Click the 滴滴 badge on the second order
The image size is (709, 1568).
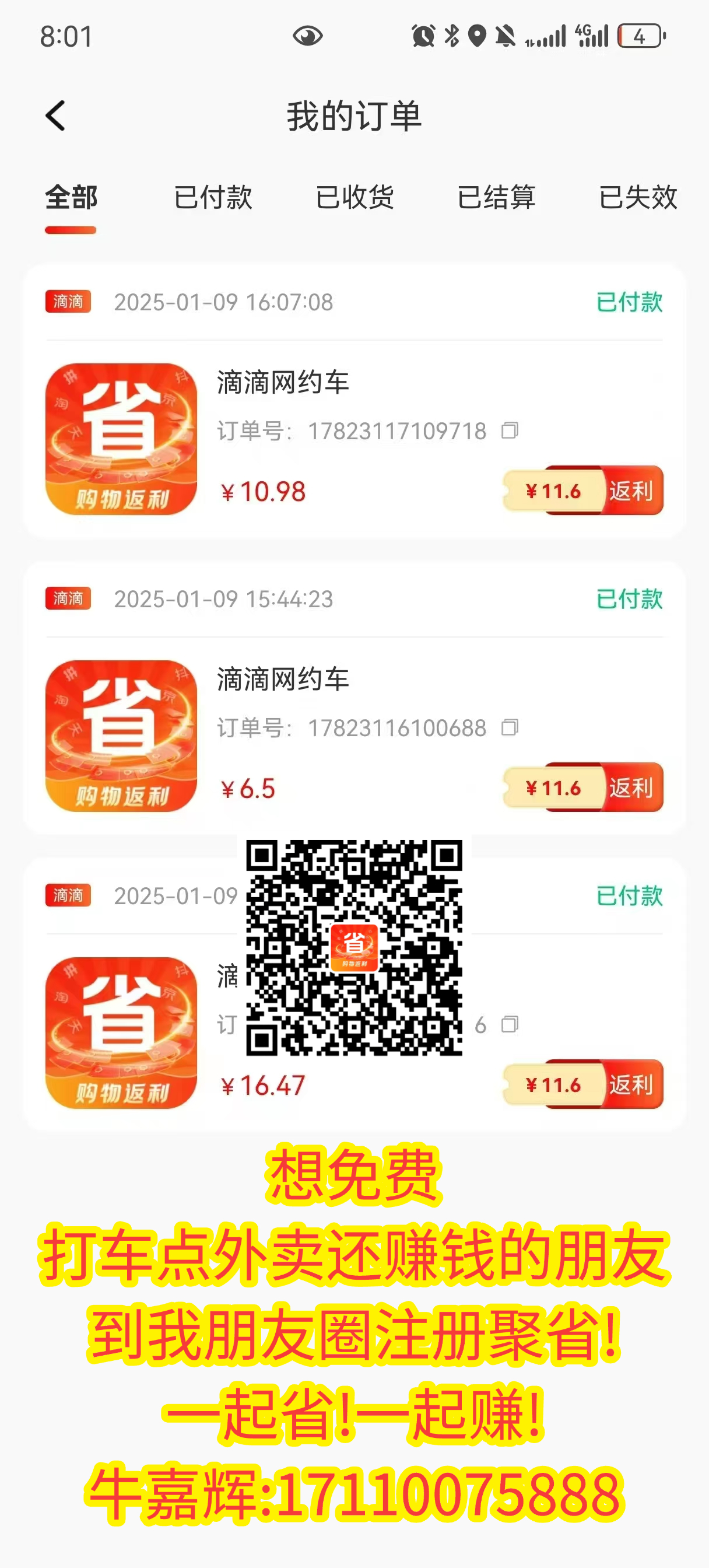tap(68, 598)
